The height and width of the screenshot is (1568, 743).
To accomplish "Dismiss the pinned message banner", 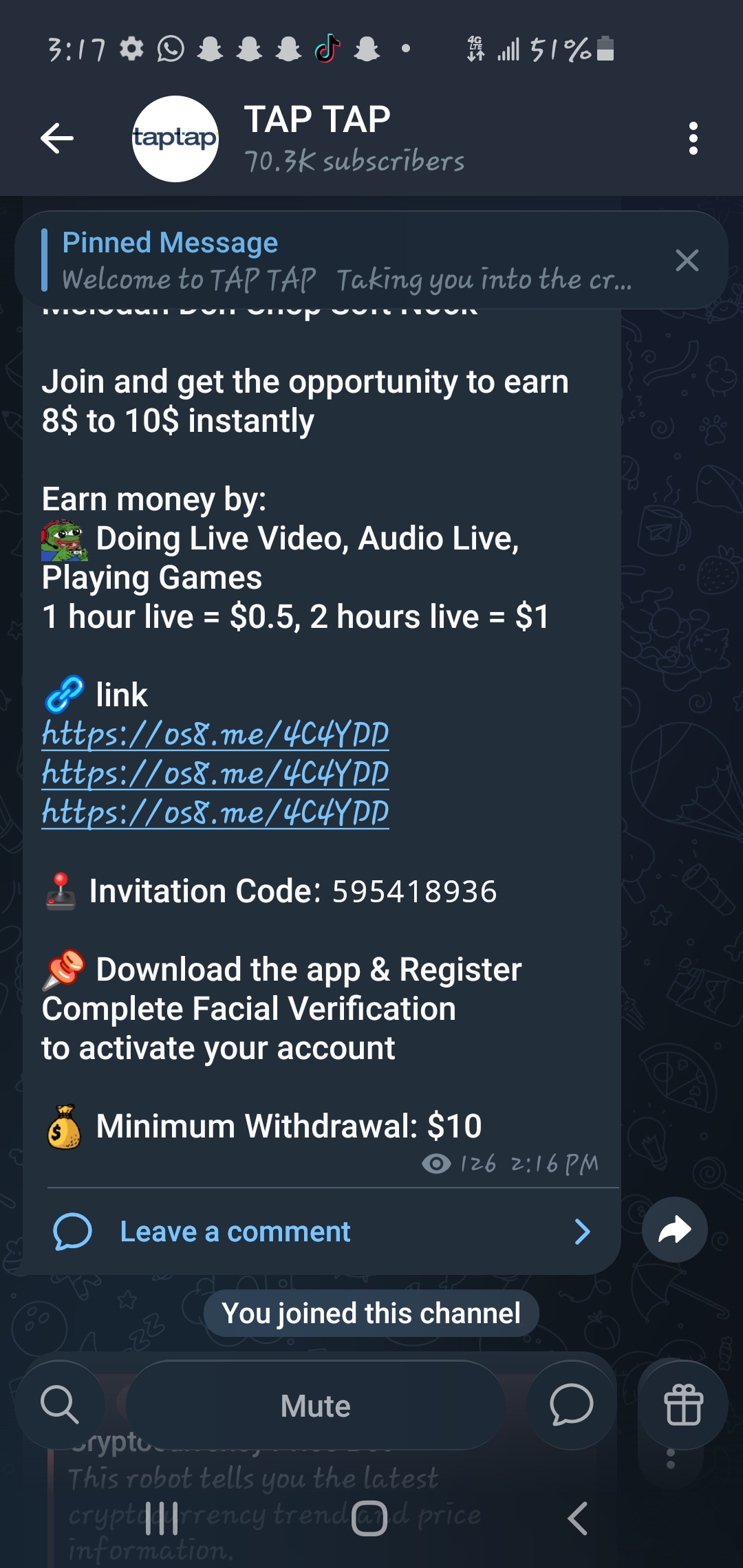I will [x=687, y=261].
